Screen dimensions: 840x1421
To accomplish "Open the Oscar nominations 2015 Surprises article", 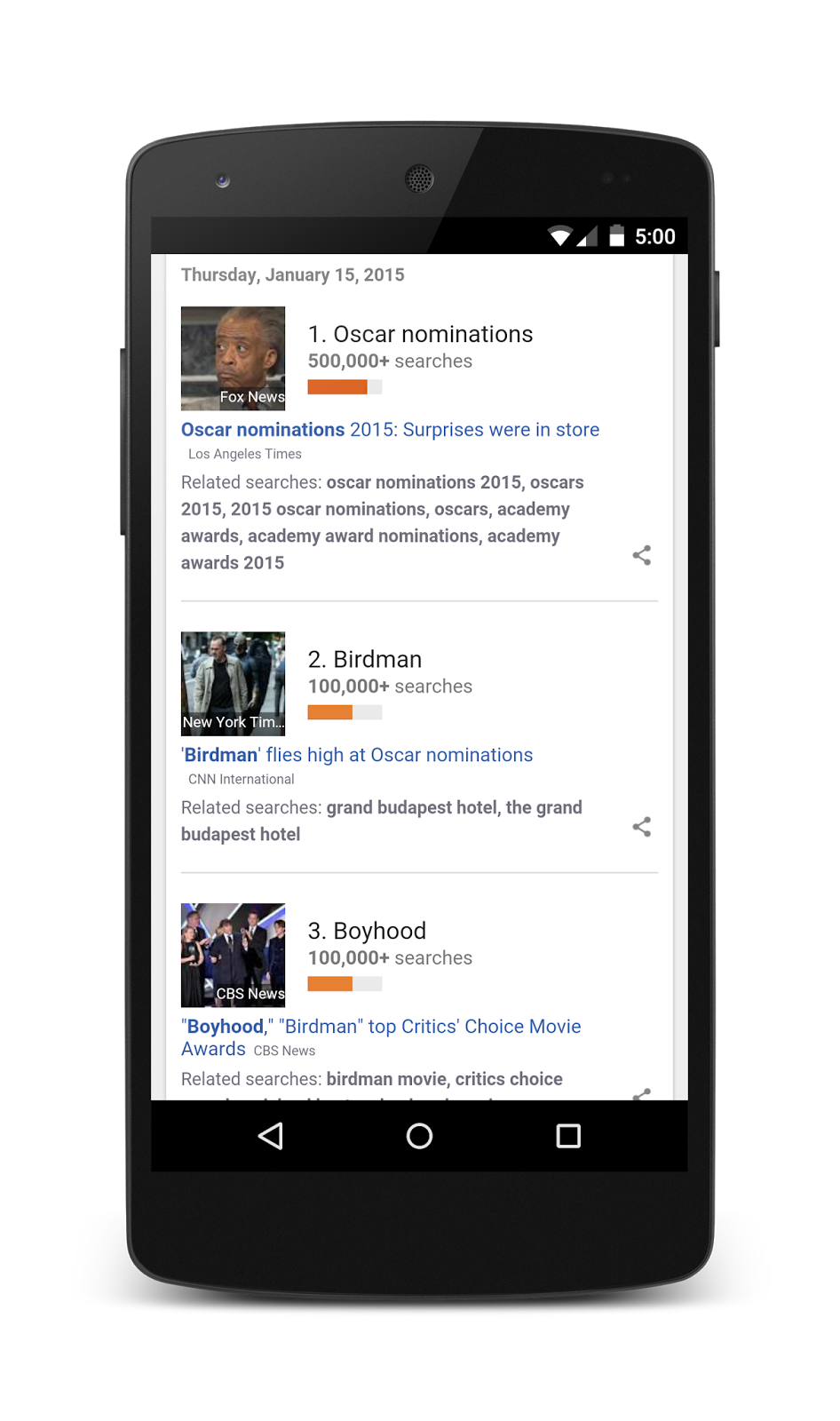I will tap(390, 430).
